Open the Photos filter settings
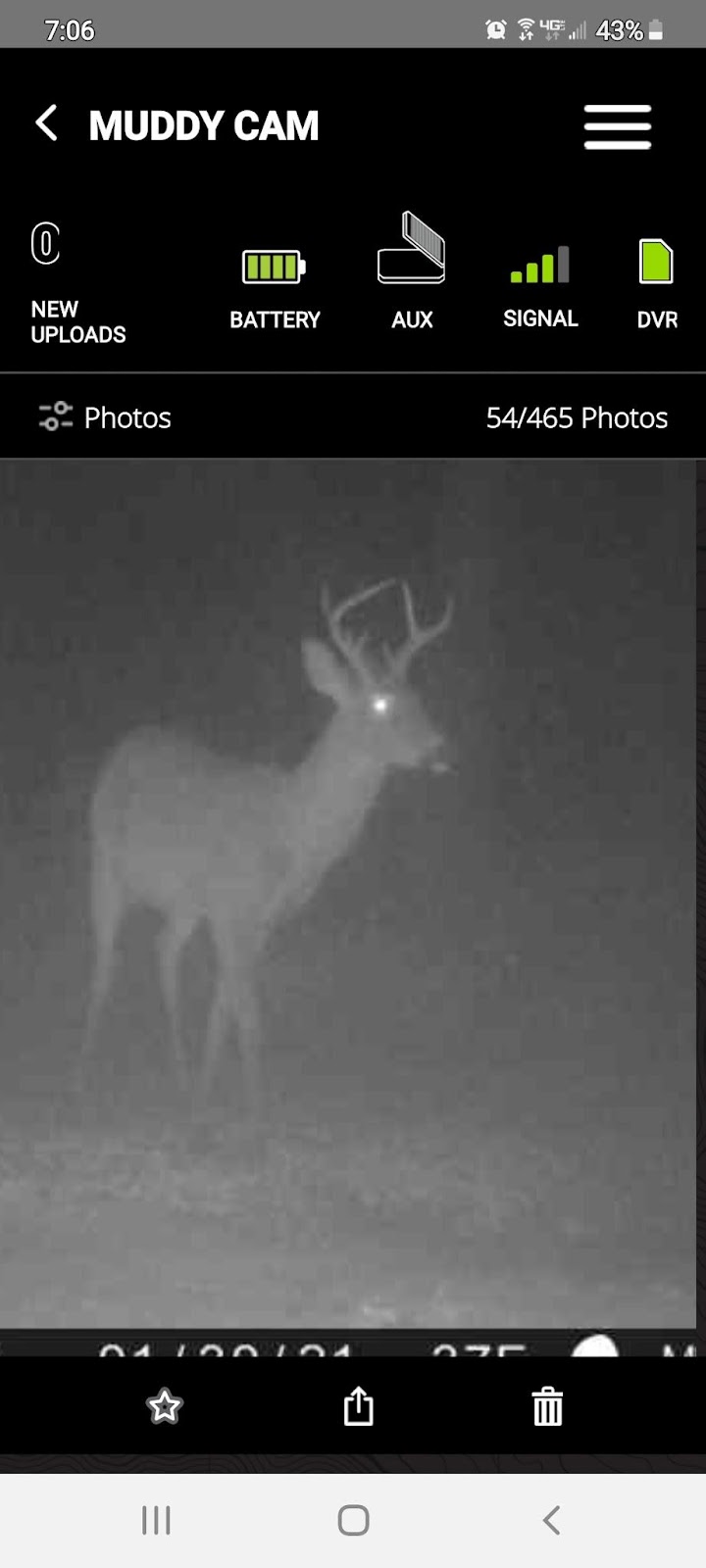This screenshot has height=1568, width=706. point(56,417)
